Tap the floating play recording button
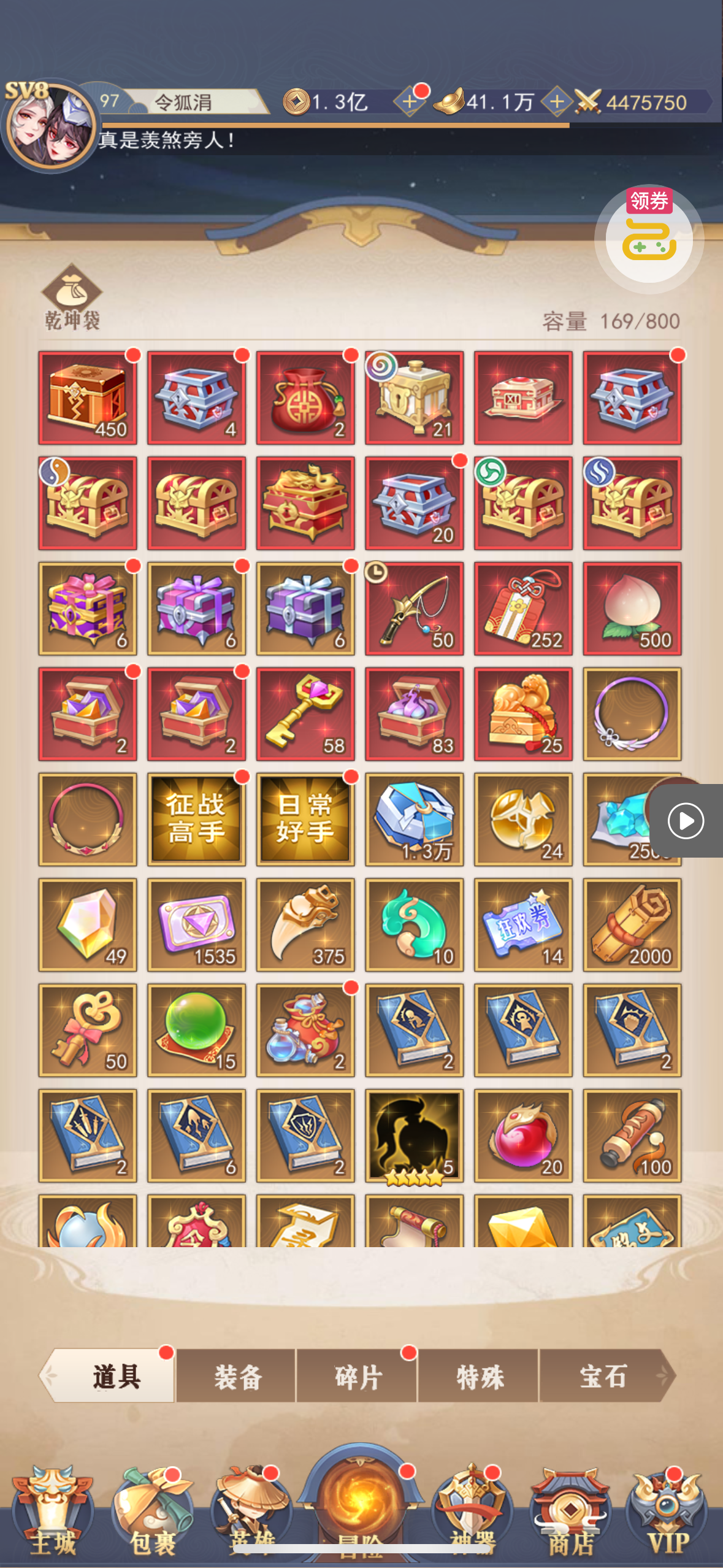Image resolution: width=723 pixels, height=1568 pixels. 685,820
